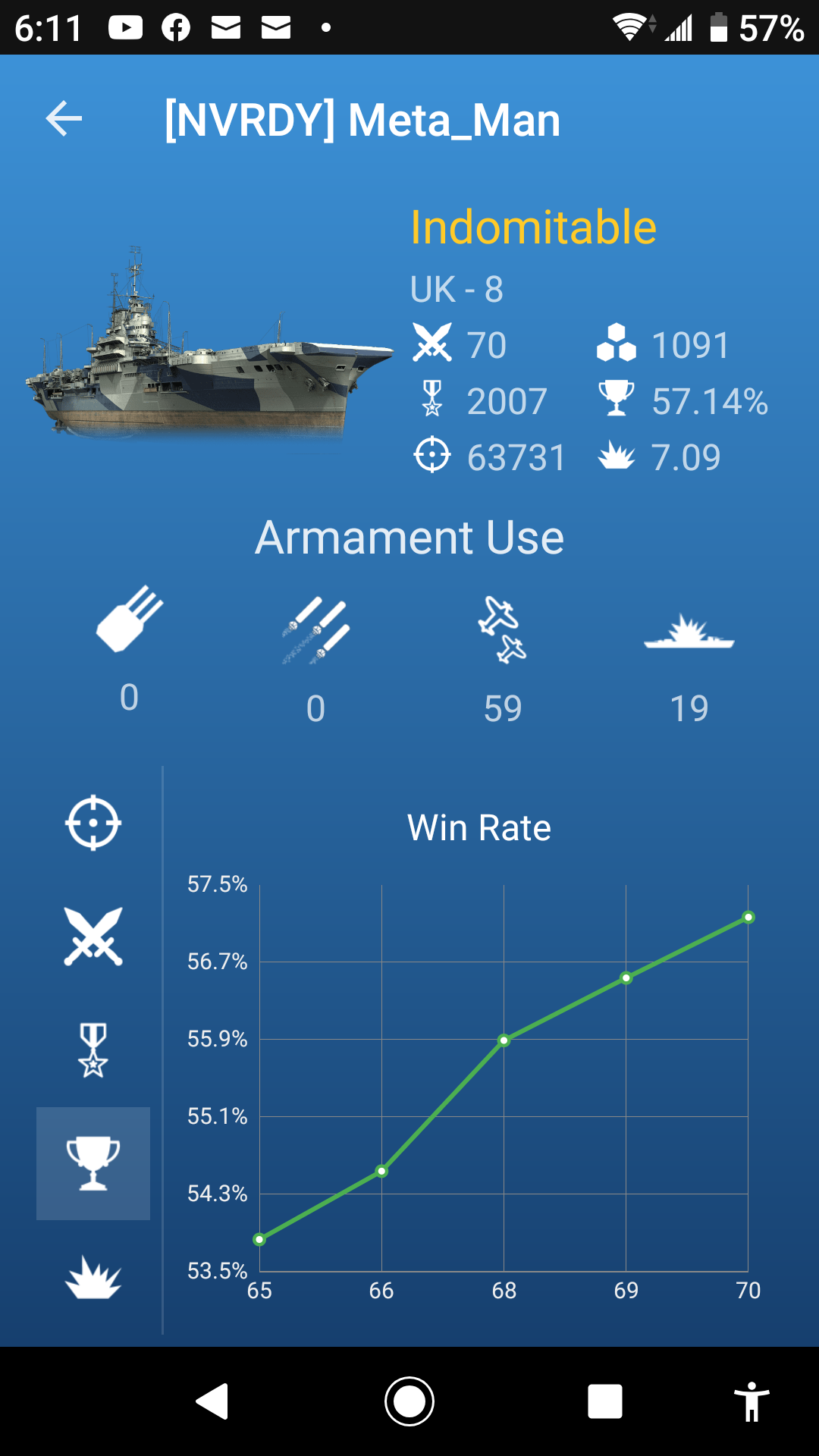The height and width of the screenshot is (1456, 819).
Task: Open the trophy win rate chart
Action: [93, 1163]
